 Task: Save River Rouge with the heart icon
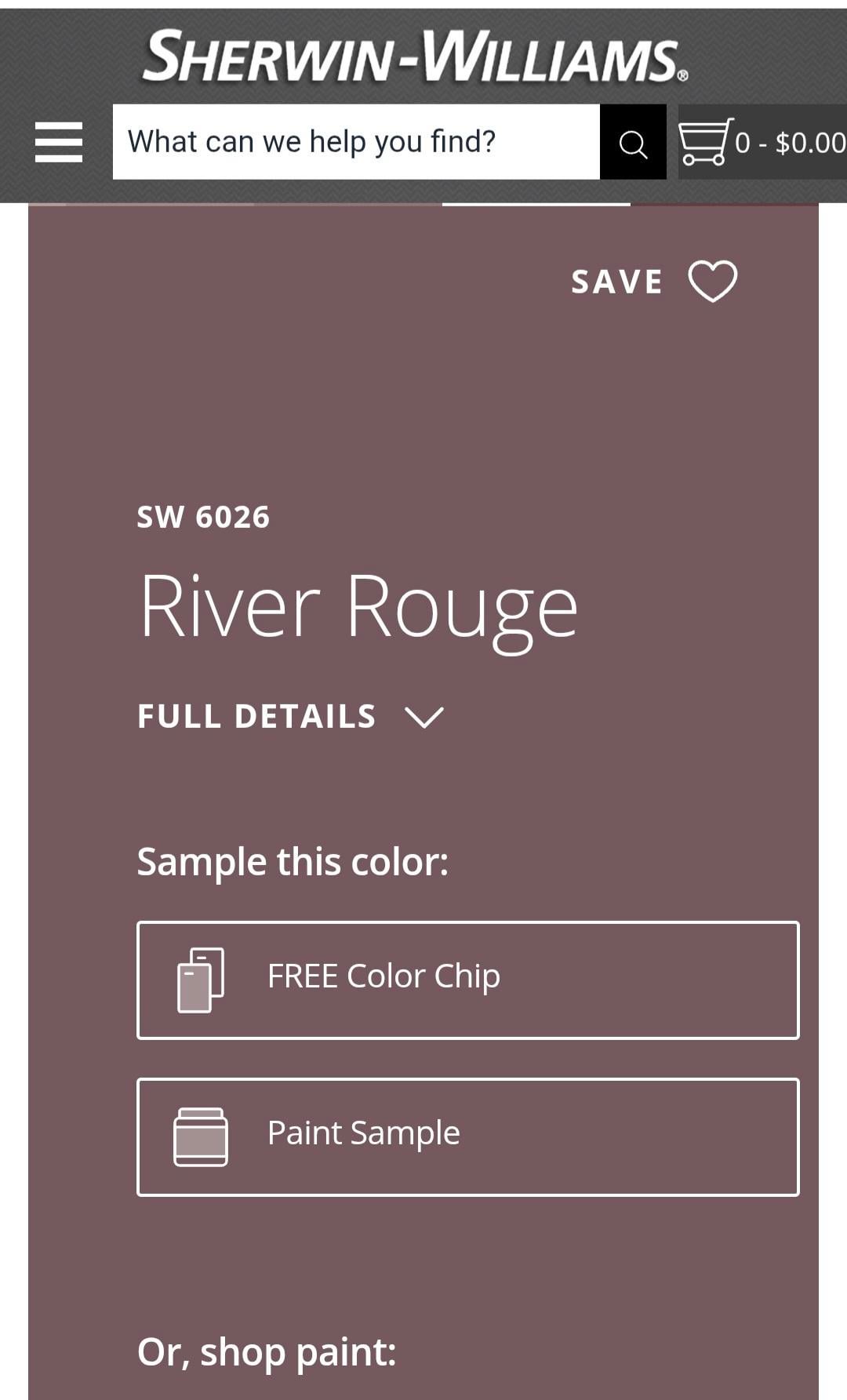coord(712,281)
